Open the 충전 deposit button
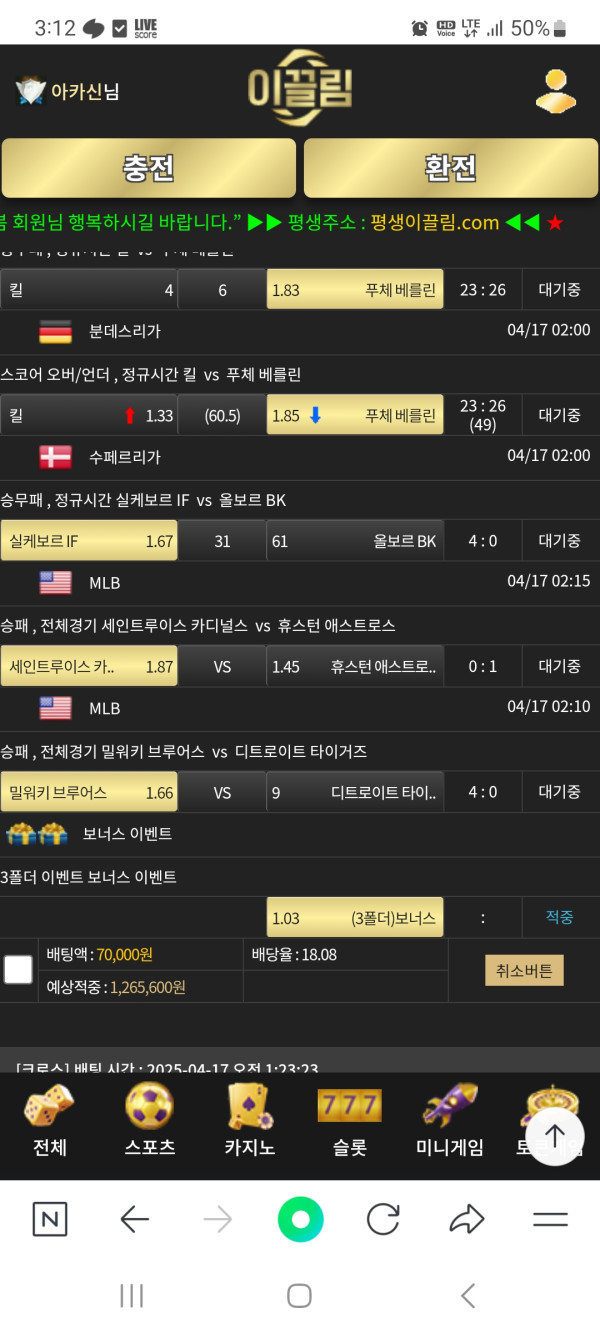 coord(149,168)
